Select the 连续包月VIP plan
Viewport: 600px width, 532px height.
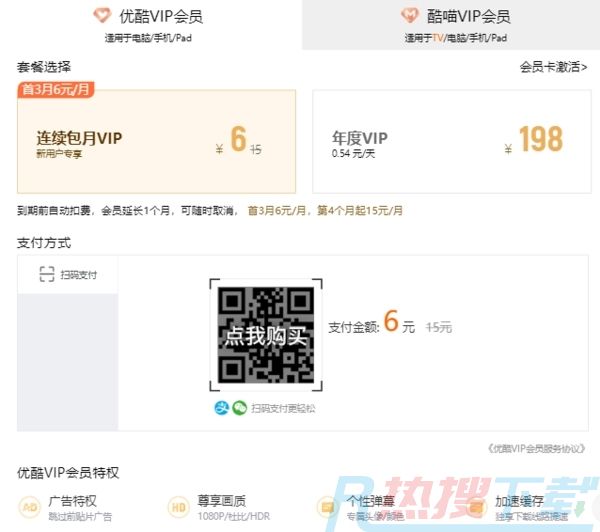(156, 141)
